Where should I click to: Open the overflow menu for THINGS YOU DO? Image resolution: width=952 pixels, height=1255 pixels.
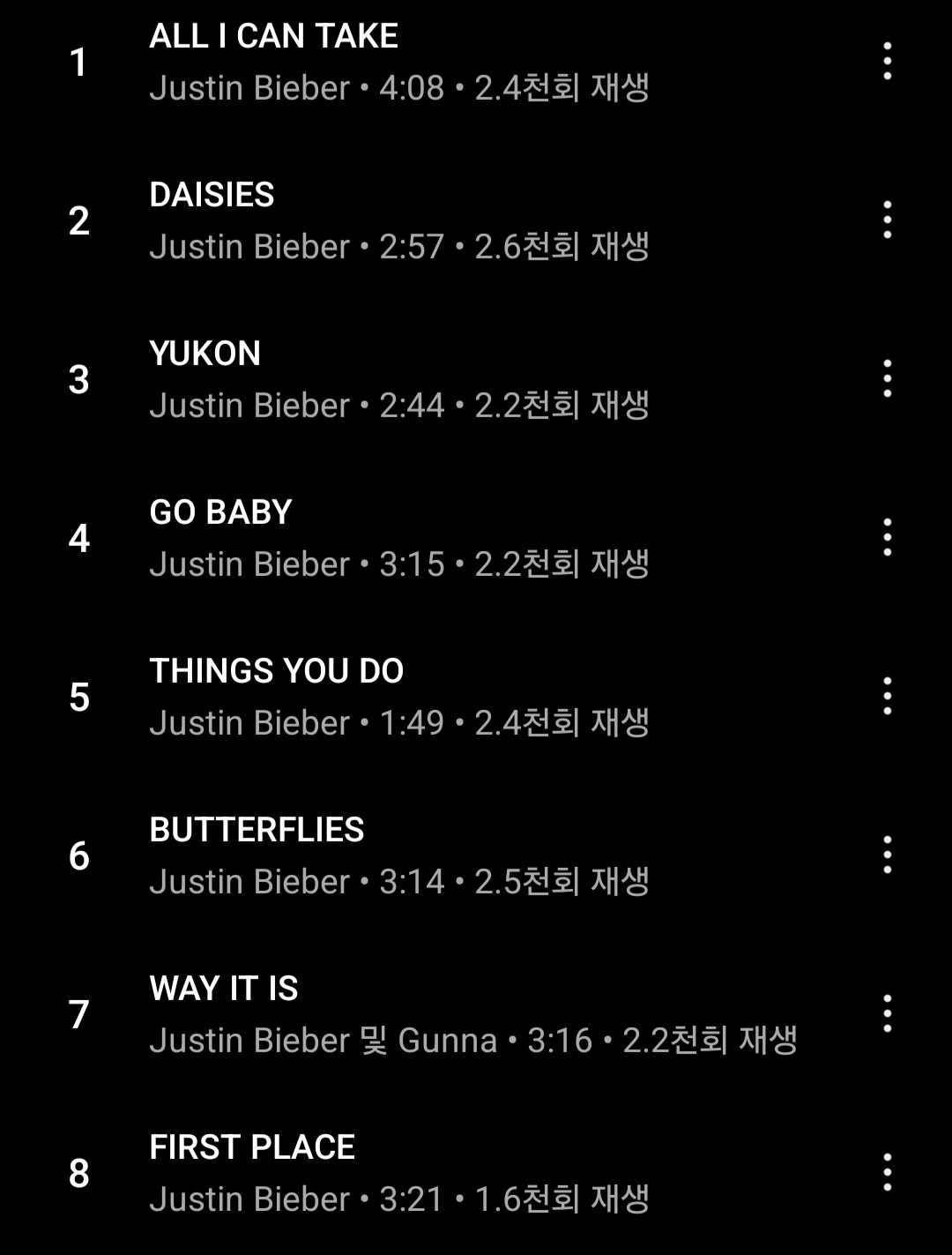pos(887,697)
